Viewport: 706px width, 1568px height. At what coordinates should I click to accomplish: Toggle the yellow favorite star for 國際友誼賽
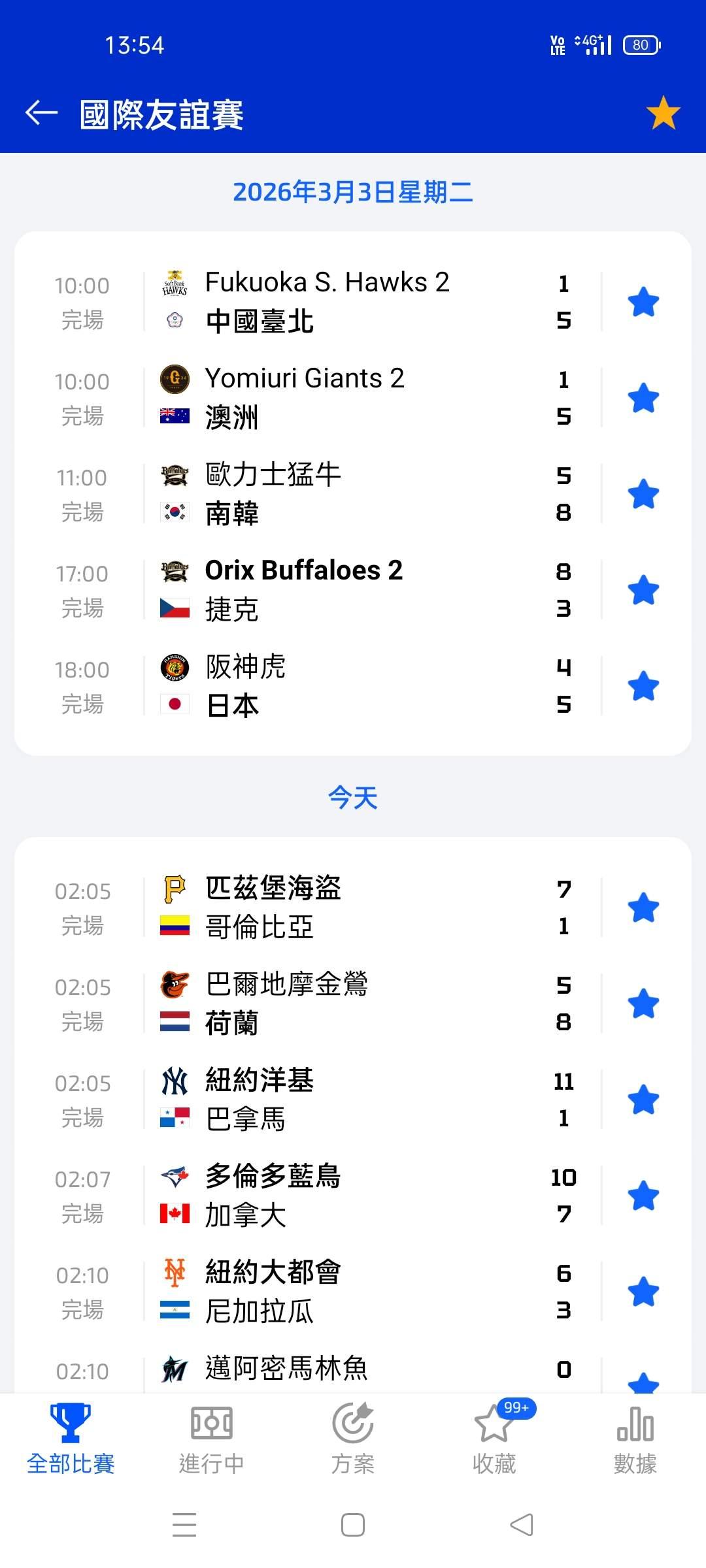pyautogui.click(x=663, y=113)
